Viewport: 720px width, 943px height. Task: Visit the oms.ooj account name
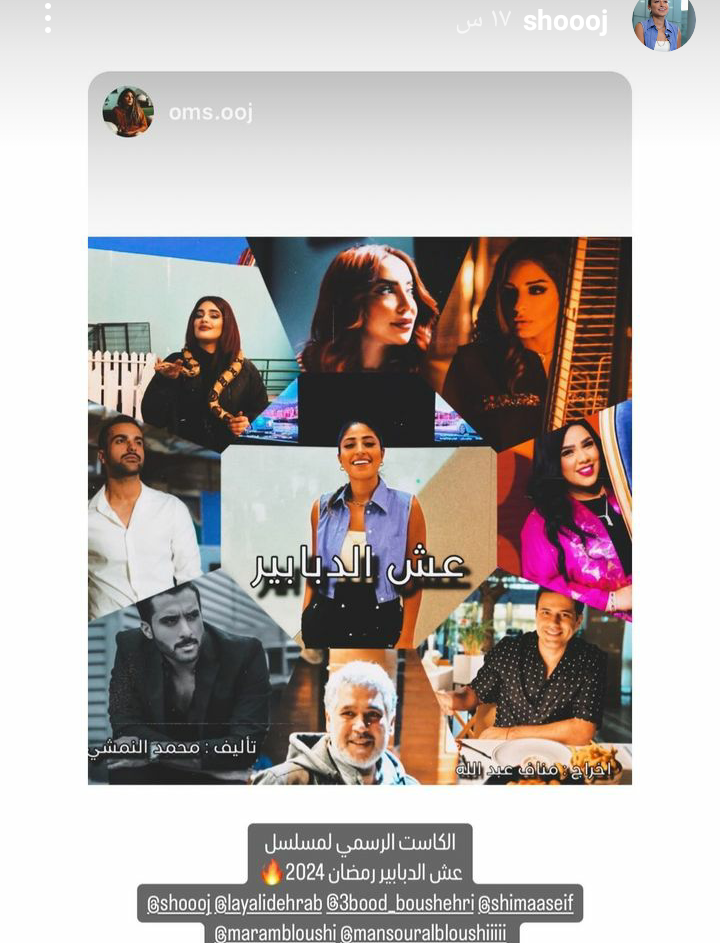(210, 112)
